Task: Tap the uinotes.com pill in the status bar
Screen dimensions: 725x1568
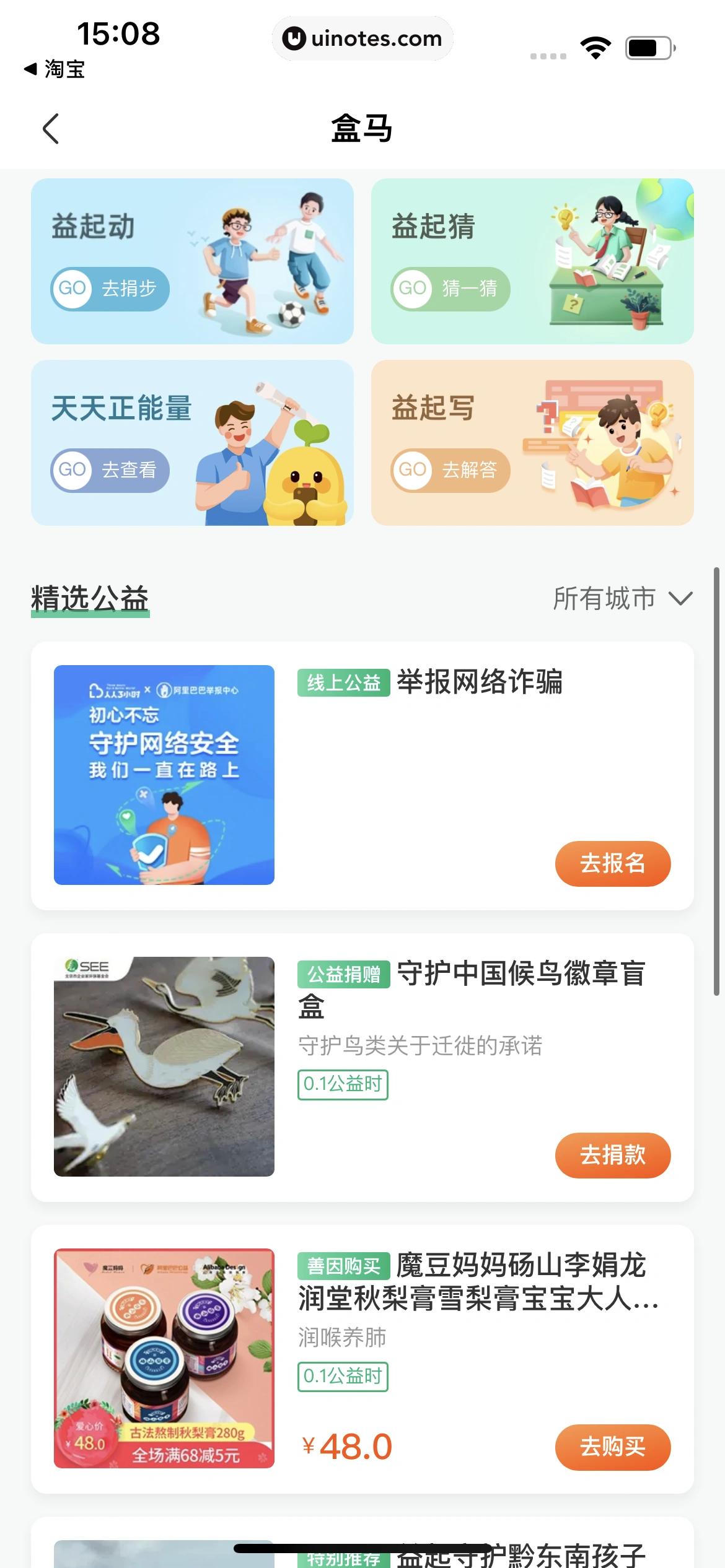Action: [x=362, y=38]
